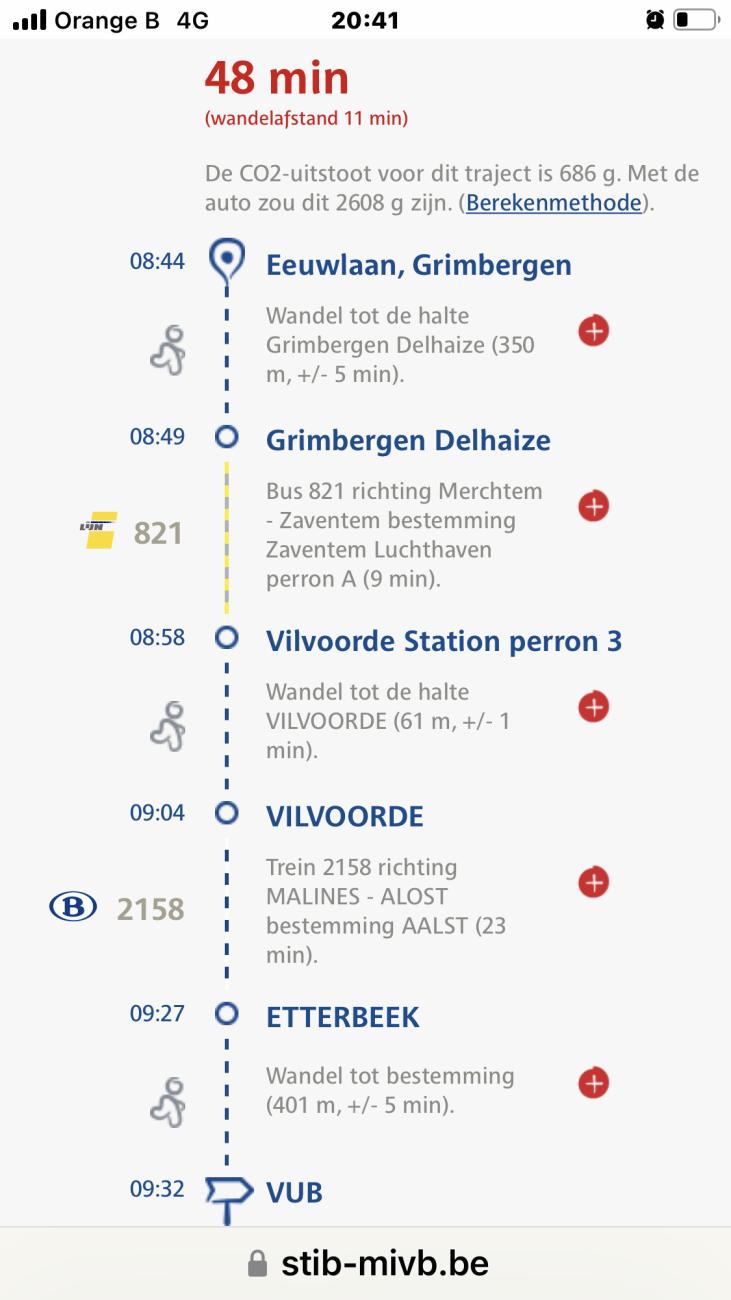
Task: Expand the walk to bestemming details
Action: (x=594, y=1083)
